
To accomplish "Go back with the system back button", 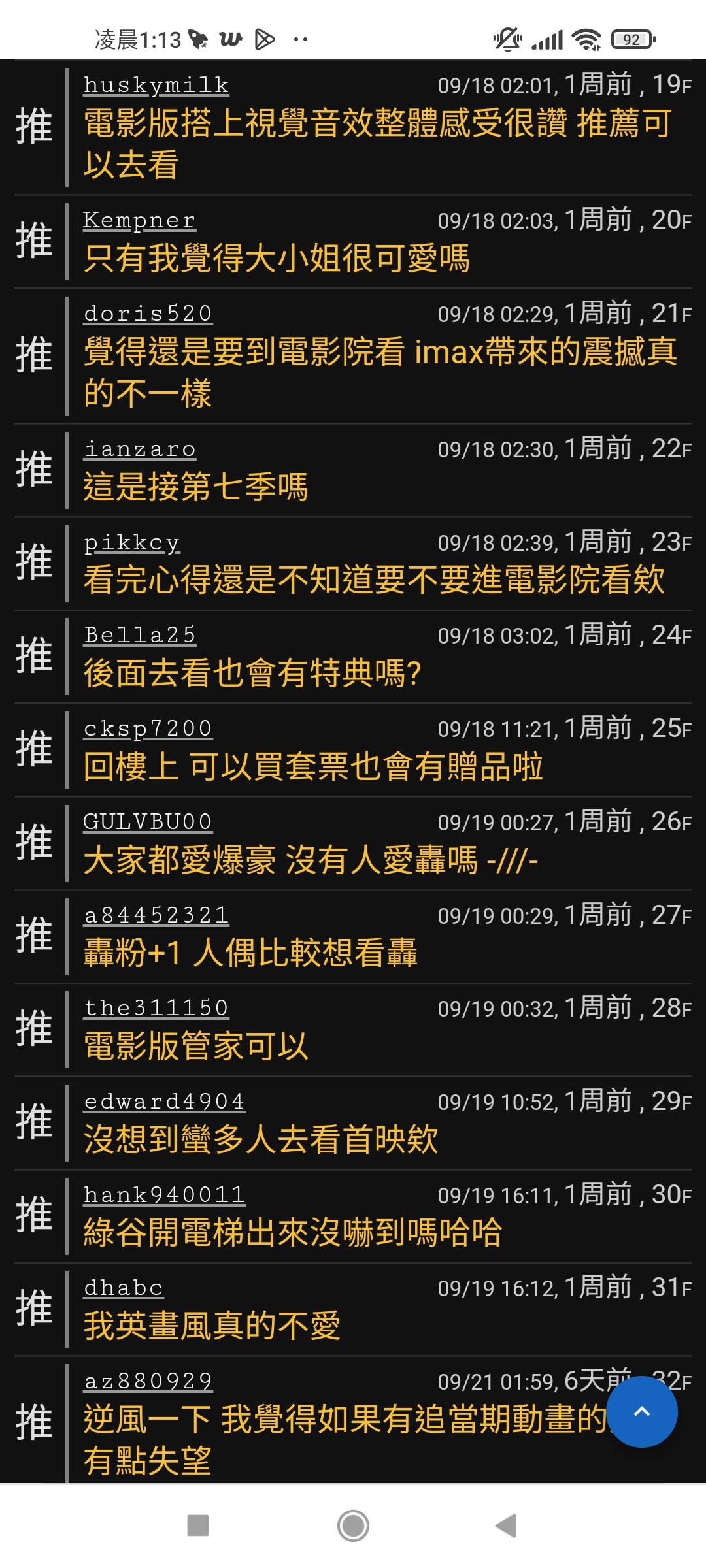I will coord(507,1526).
